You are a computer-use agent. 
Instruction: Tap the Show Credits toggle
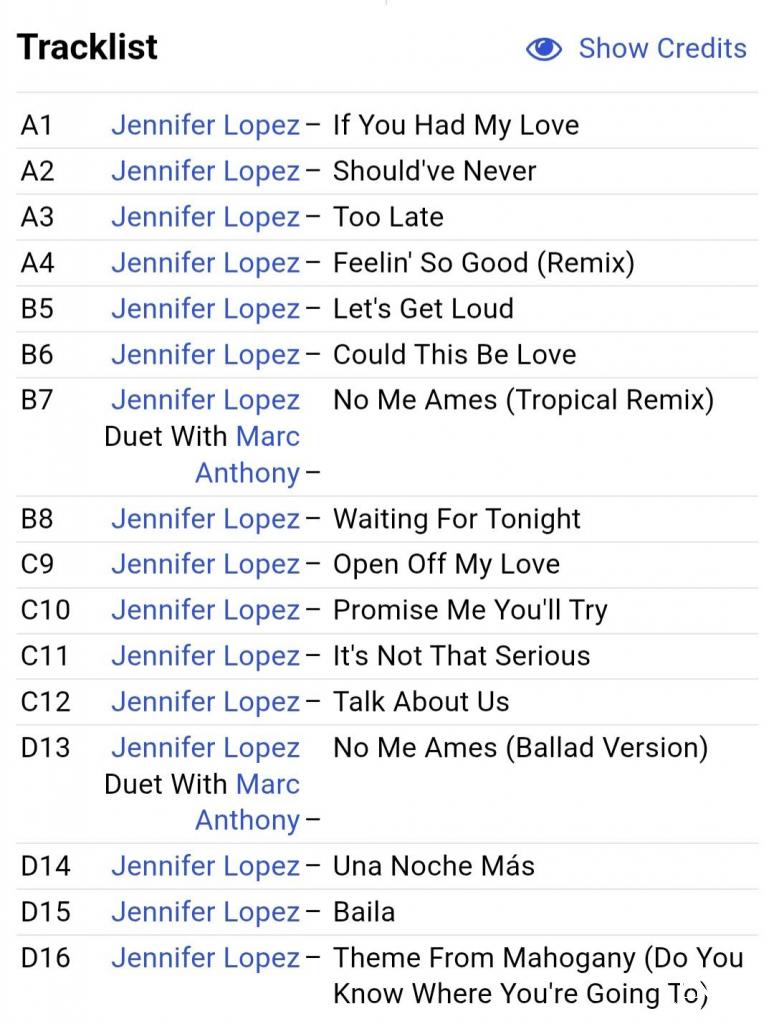pos(637,48)
